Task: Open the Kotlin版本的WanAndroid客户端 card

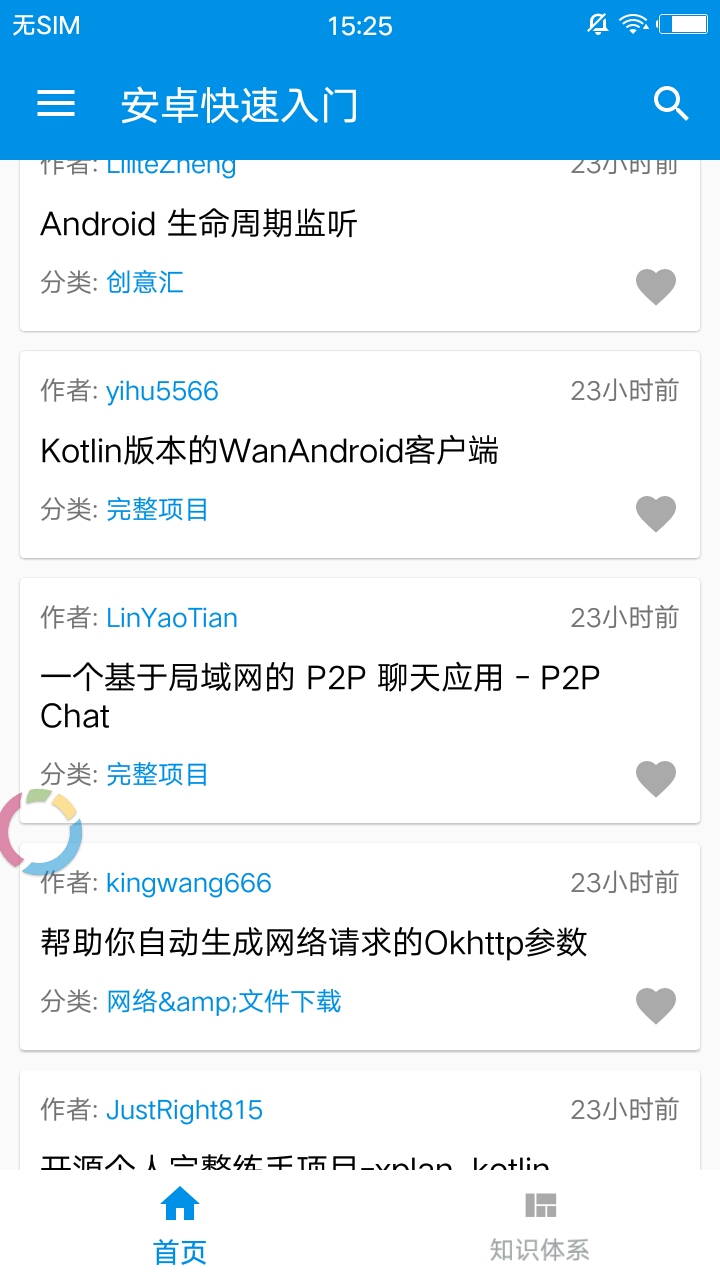Action: click(x=360, y=454)
